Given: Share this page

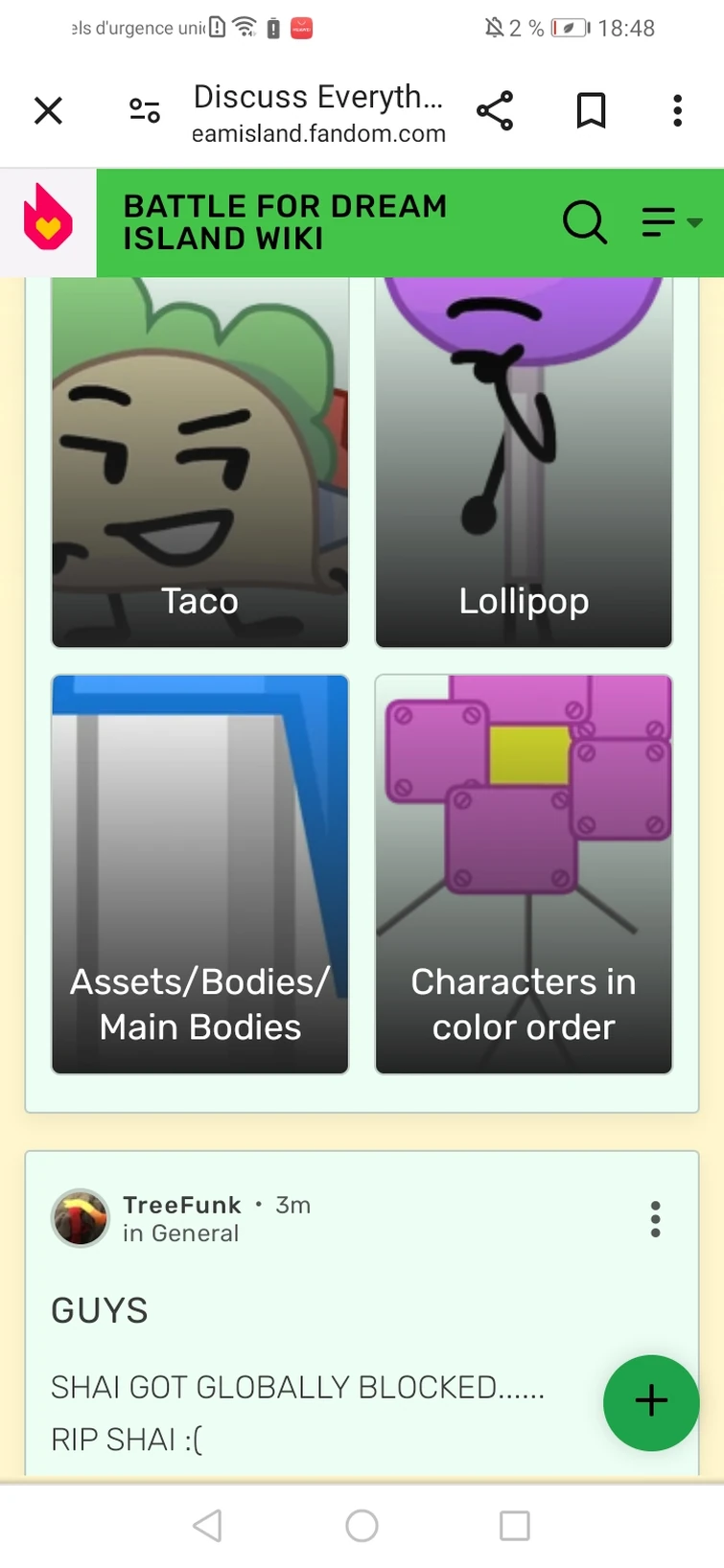Looking at the screenshot, I should point(495,111).
